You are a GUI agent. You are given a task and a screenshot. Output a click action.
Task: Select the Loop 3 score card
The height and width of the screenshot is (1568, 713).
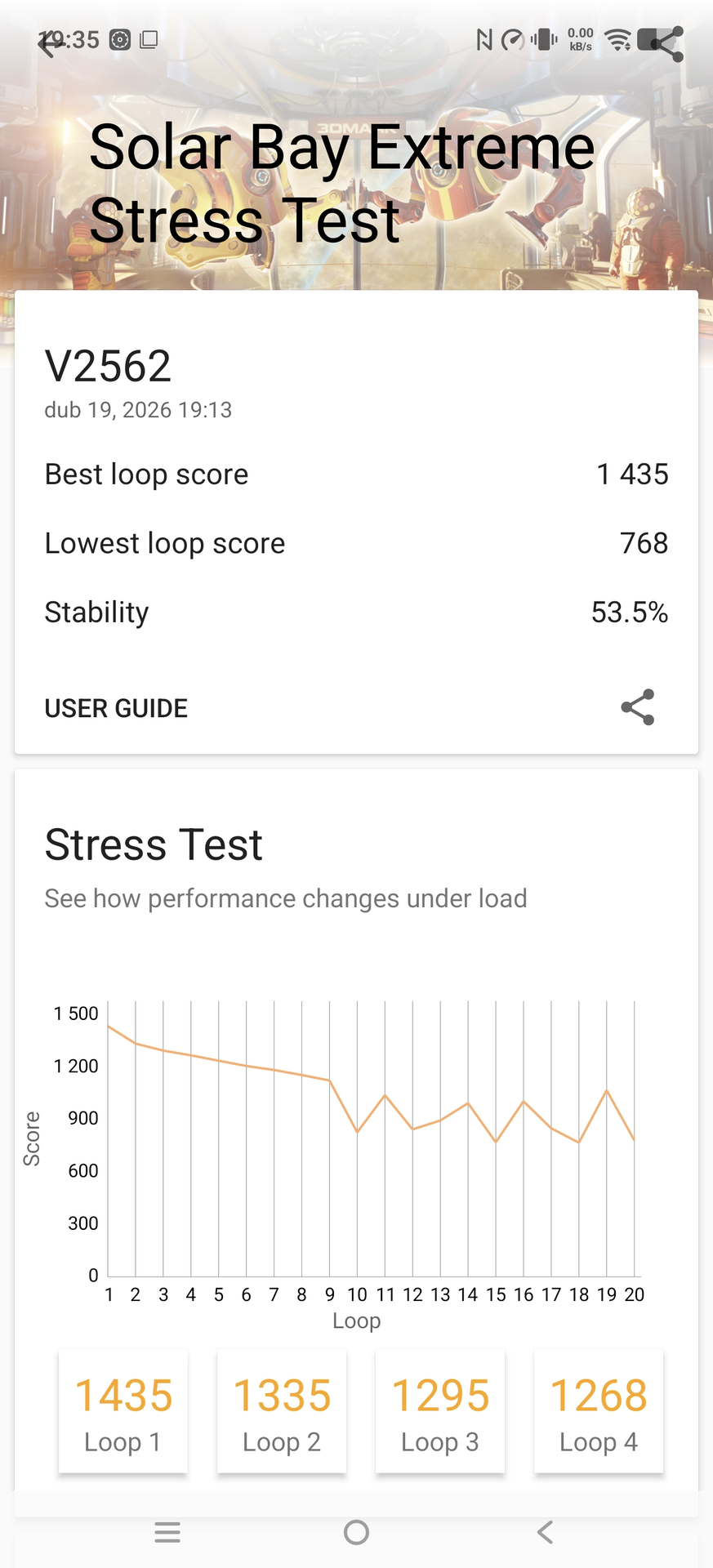(x=440, y=1411)
